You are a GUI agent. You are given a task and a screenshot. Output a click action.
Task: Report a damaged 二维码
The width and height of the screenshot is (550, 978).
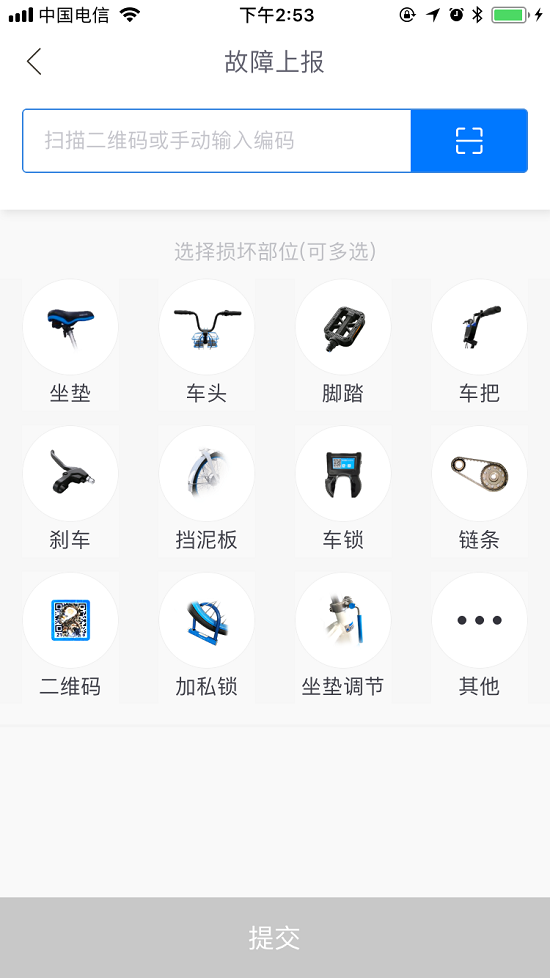pyautogui.click(x=70, y=637)
